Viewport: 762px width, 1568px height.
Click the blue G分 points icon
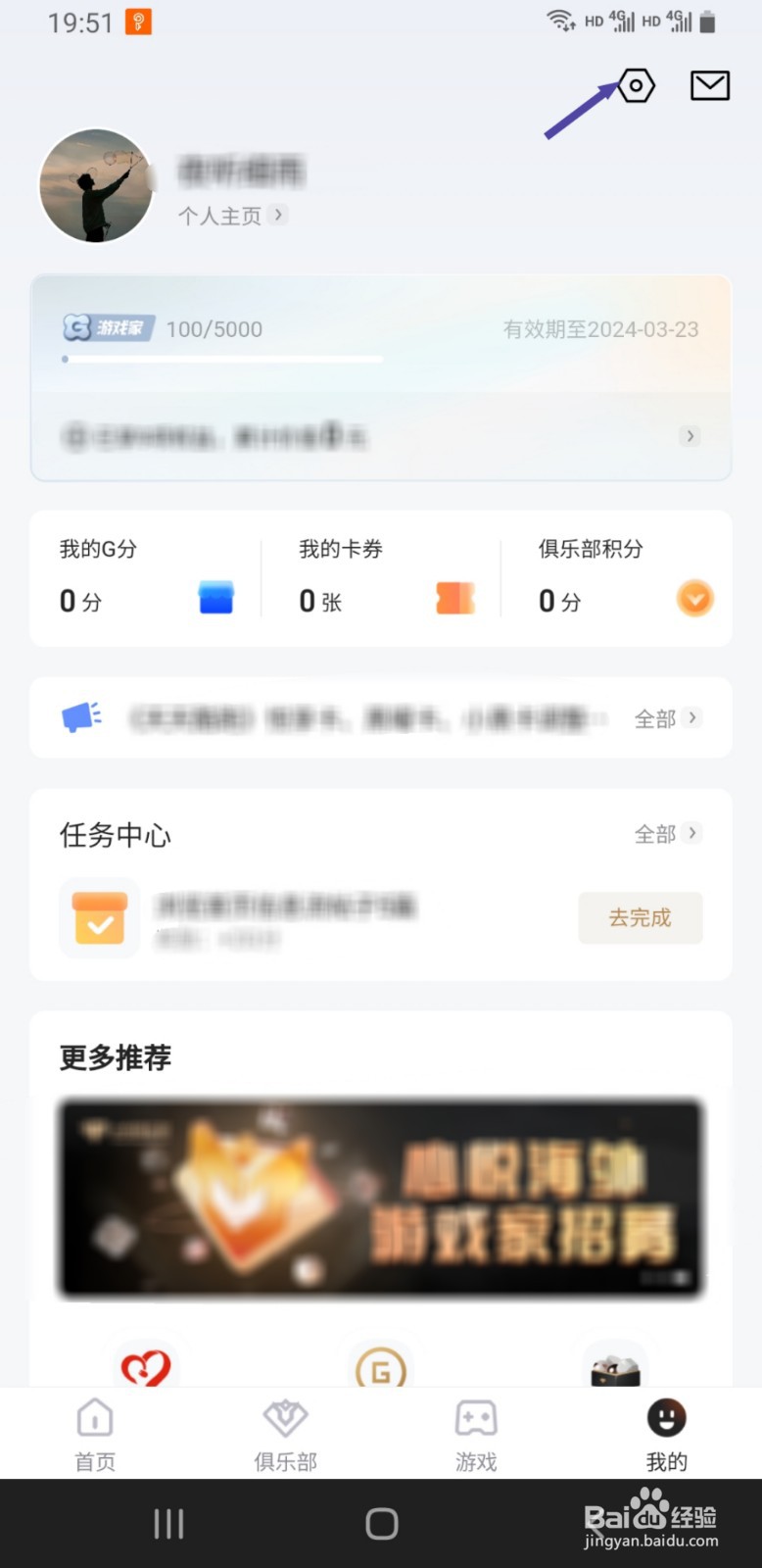[x=214, y=598]
